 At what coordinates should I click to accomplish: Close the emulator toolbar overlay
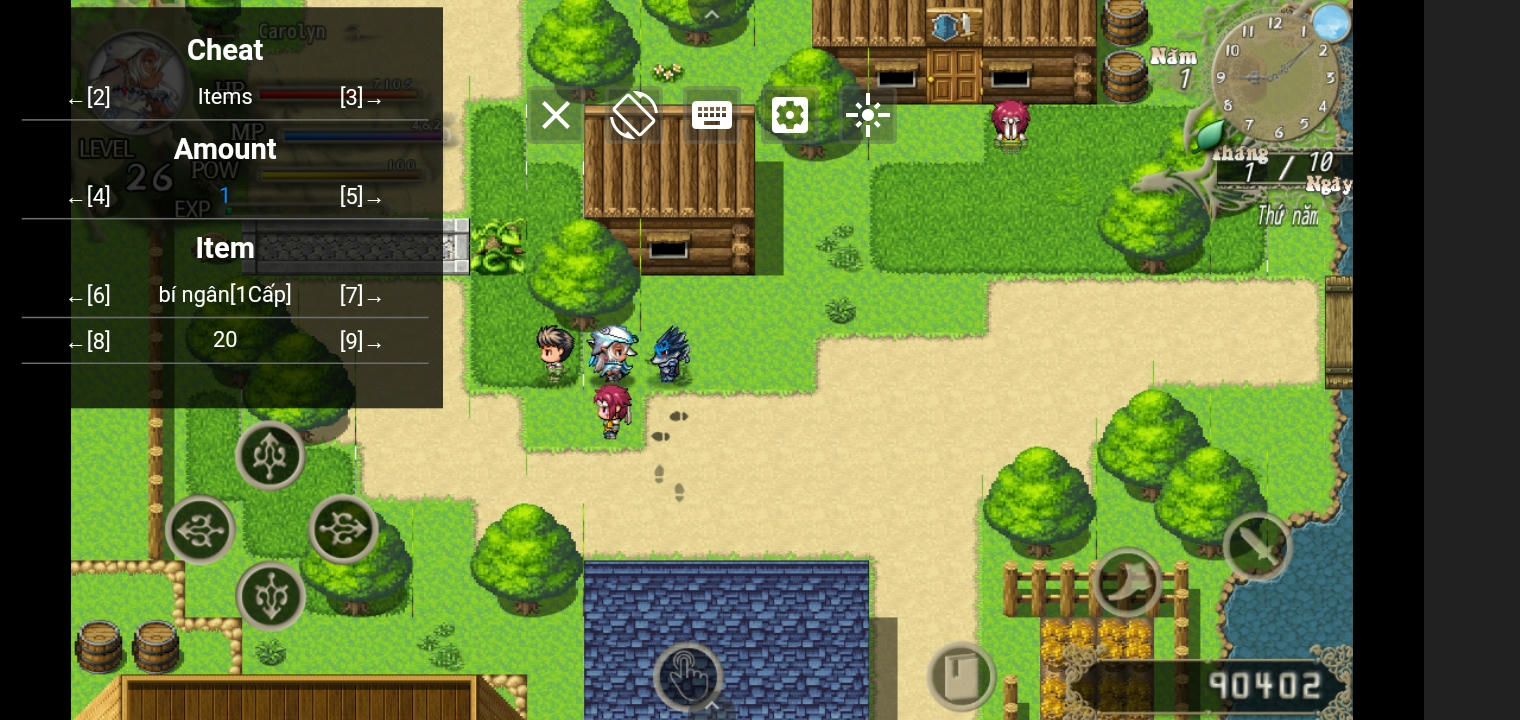pos(555,116)
